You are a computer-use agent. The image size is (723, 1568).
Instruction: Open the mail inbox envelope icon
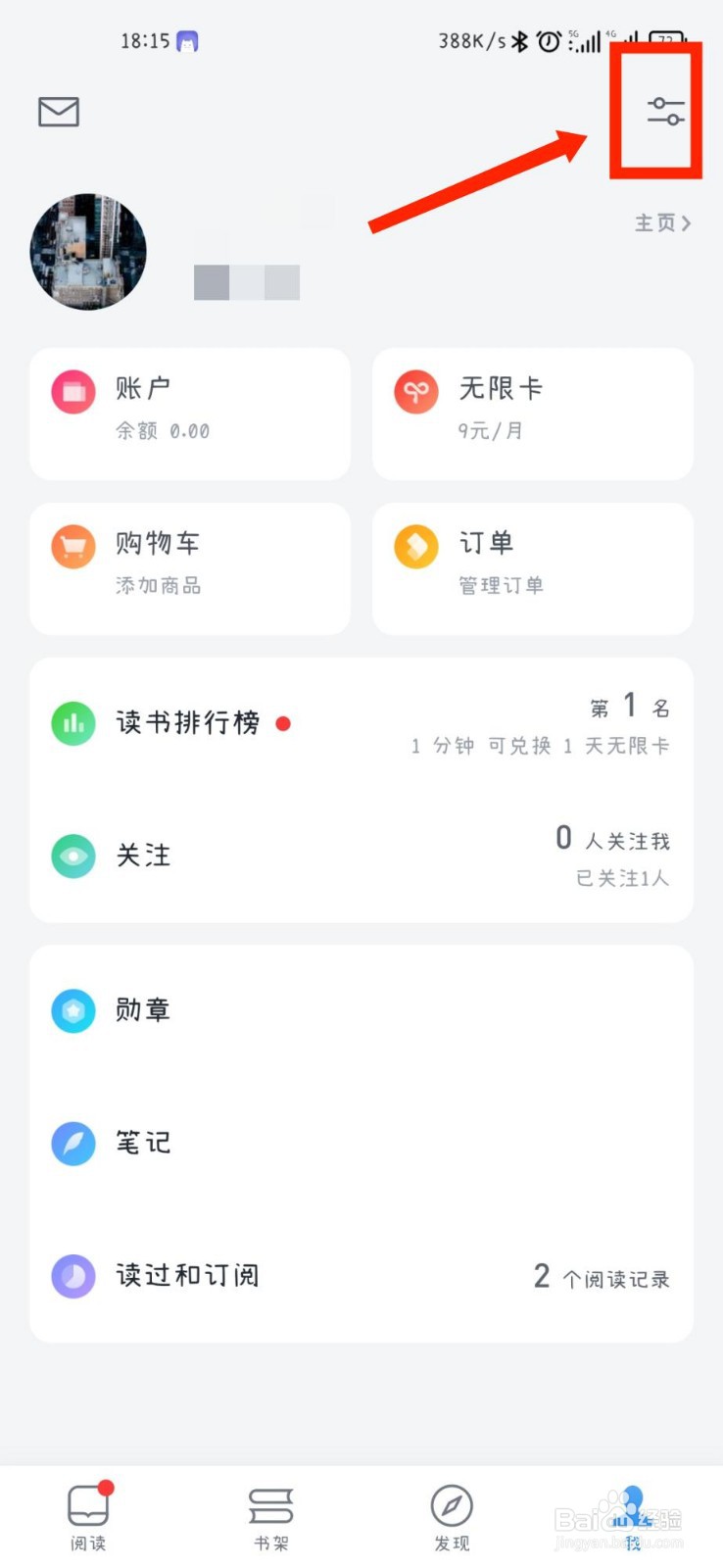[x=59, y=112]
